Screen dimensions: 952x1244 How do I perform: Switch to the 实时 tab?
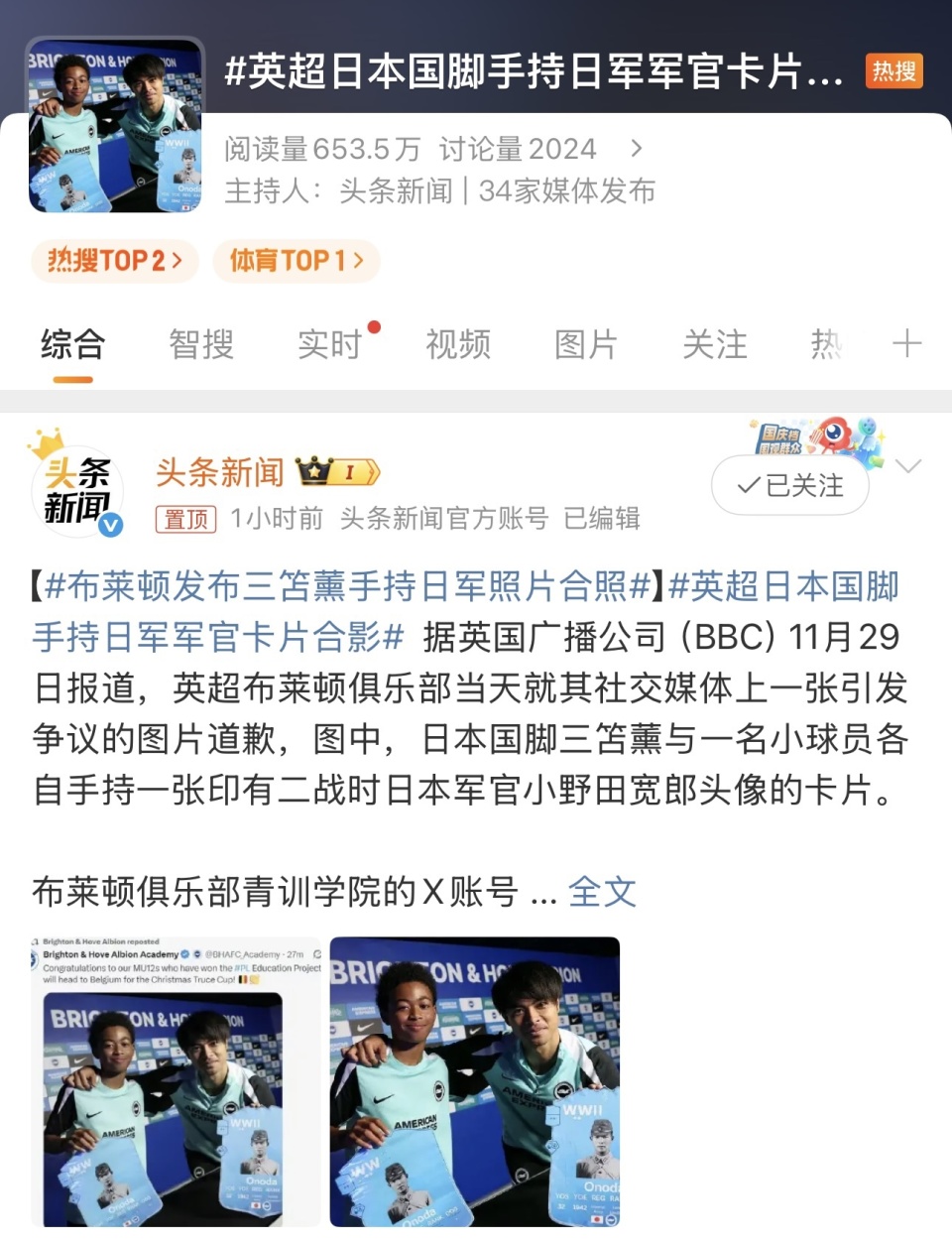tap(330, 344)
